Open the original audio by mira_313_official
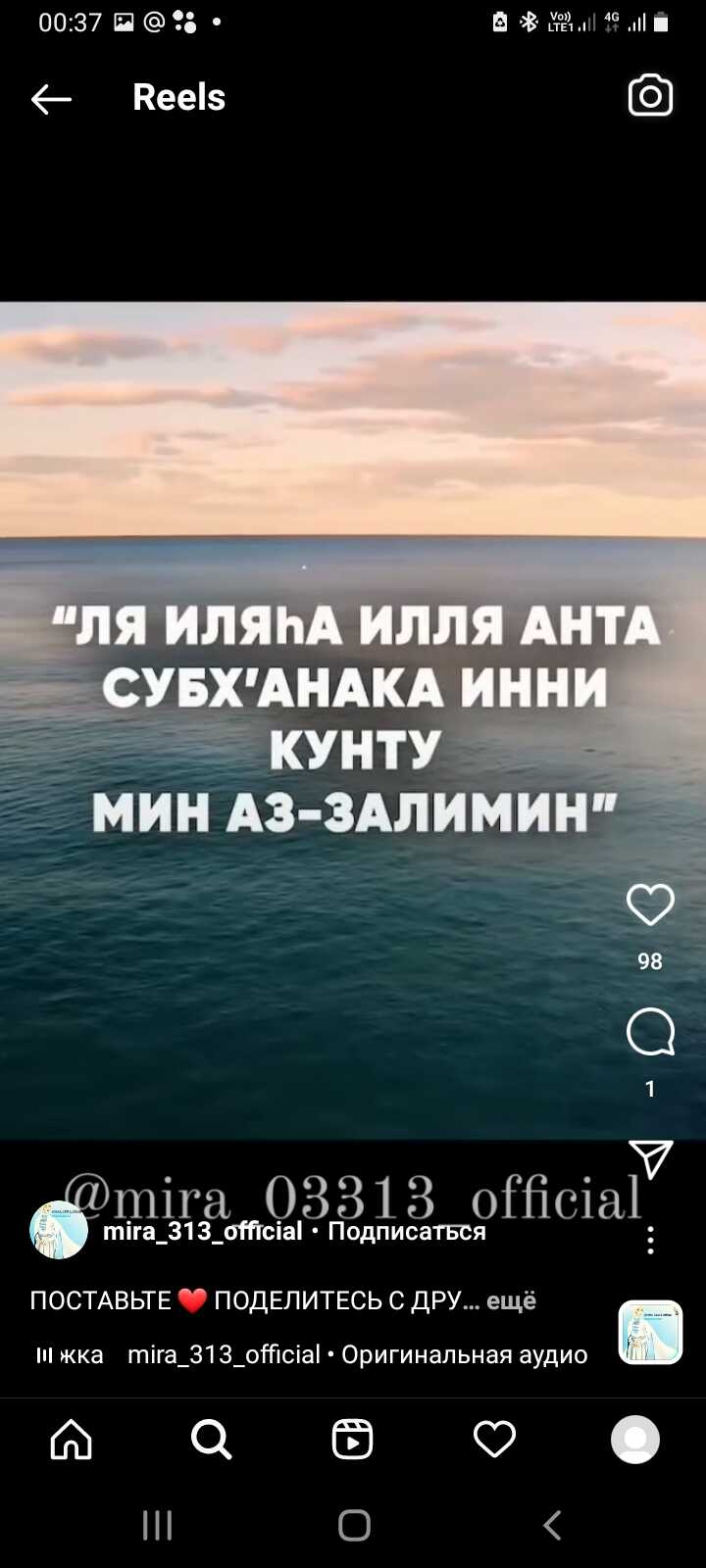706x1568 pixels. 357,1354
